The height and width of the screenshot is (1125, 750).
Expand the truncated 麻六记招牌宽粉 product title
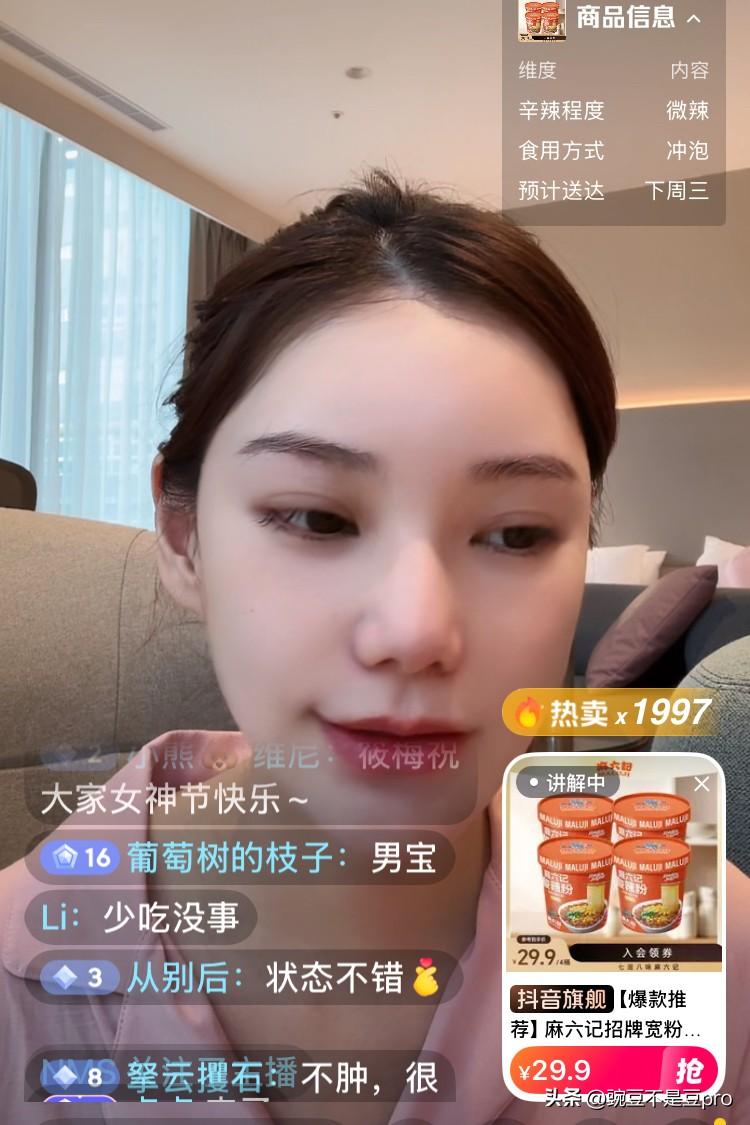[x=600, y=1030]
